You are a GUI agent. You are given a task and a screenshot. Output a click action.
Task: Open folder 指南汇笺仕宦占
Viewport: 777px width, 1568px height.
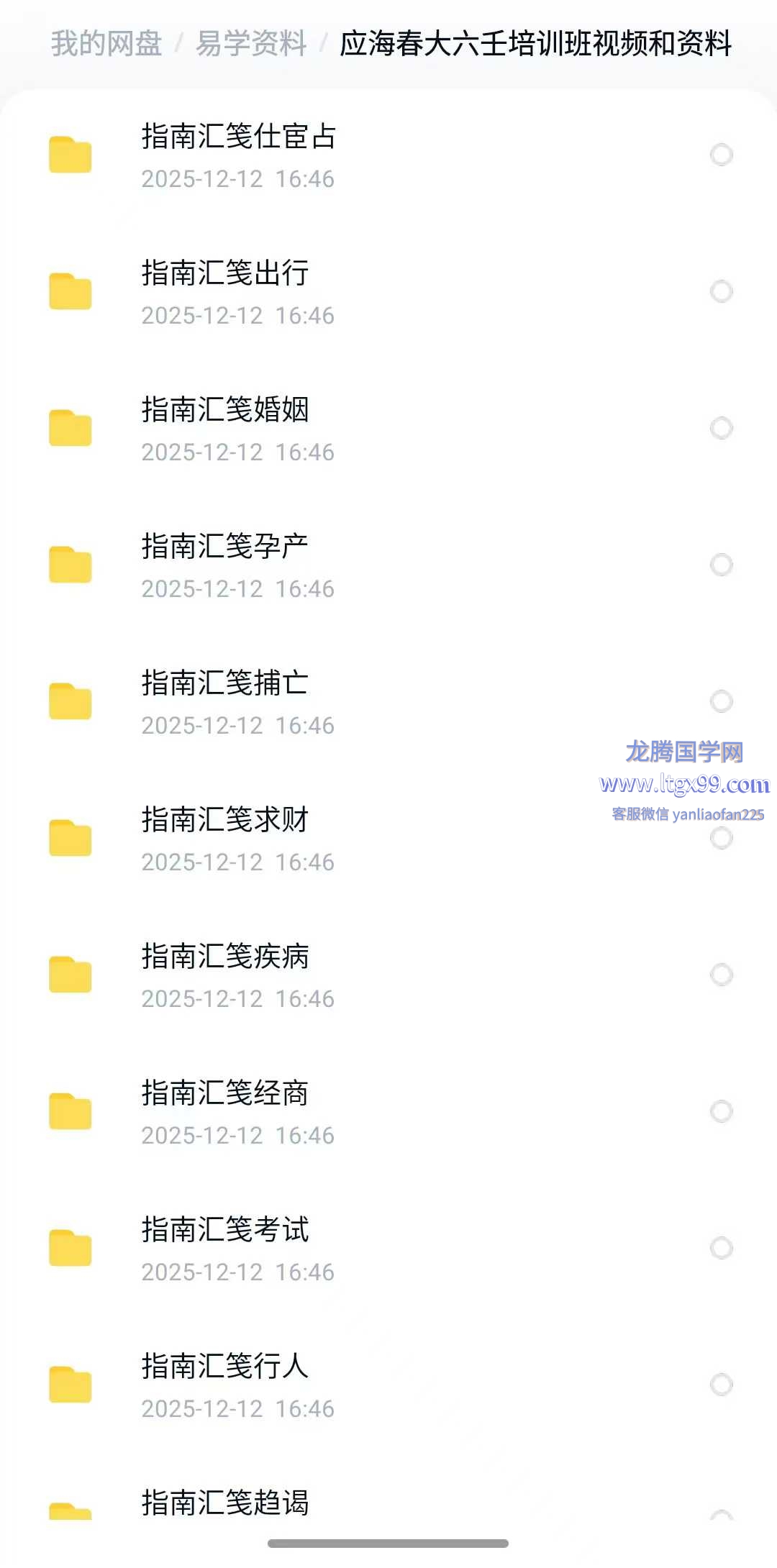(238, 137)
